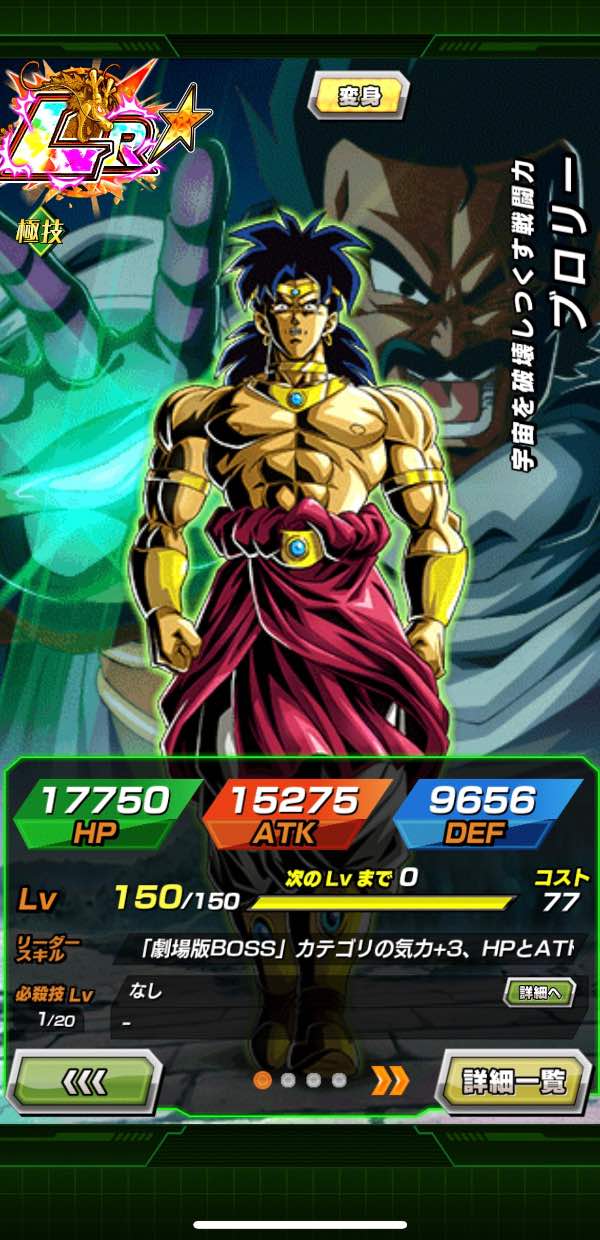600x1240 pixels.
Task: Select the second page indicator dot
Action: [x=288, y=1080]
